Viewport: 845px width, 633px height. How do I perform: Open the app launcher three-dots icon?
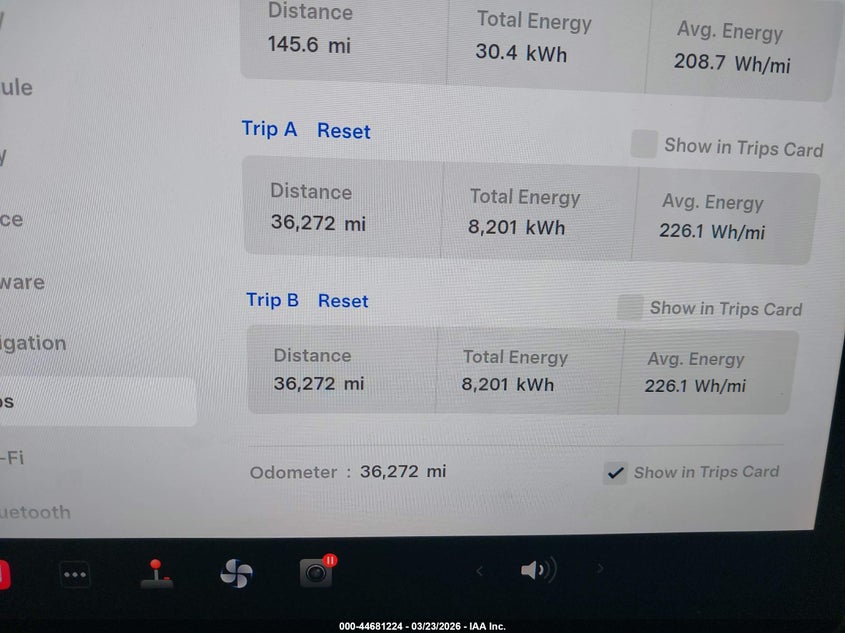[x=74, y=574]
